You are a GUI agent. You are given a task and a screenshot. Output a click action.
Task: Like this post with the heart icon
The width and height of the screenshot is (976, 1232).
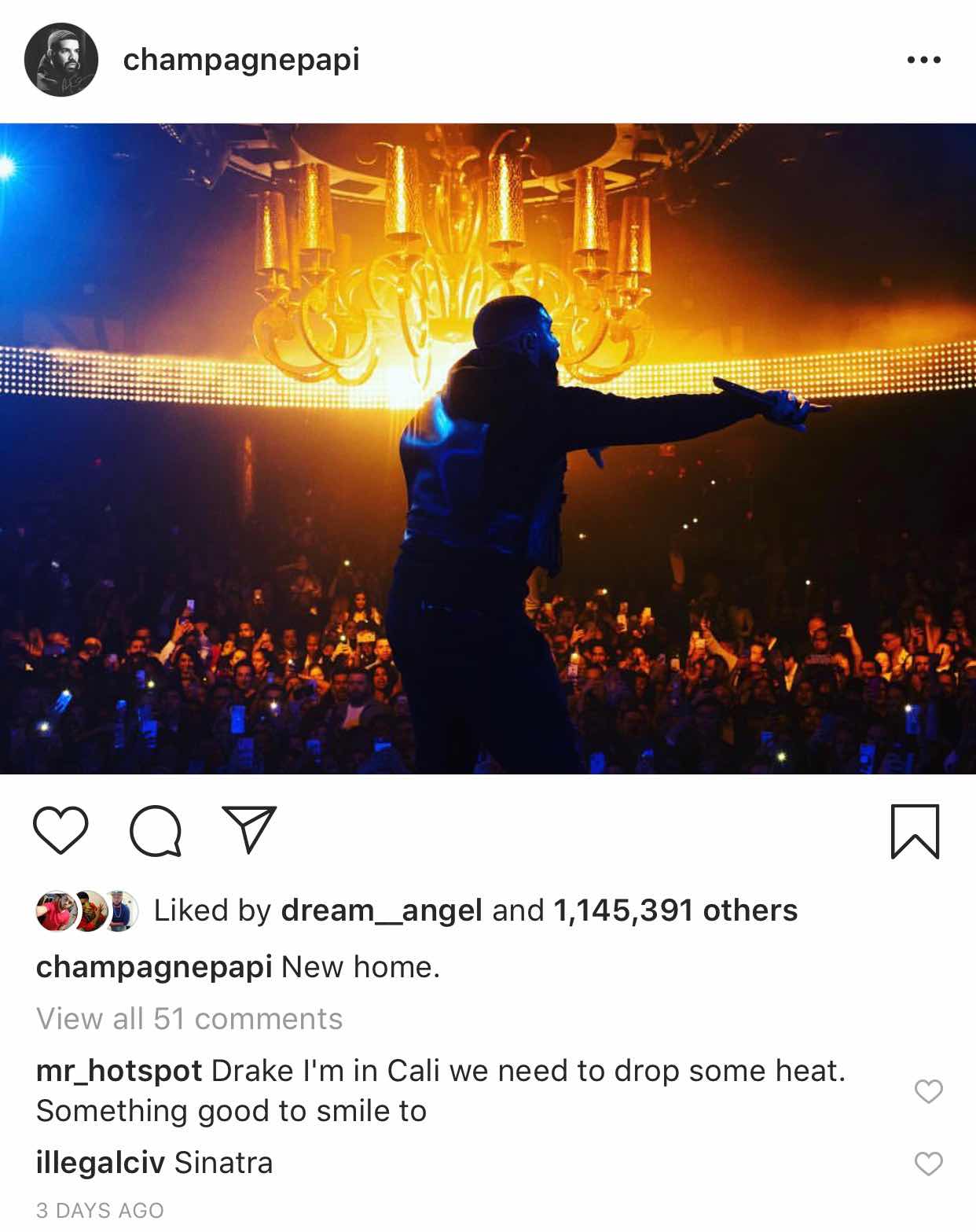61,831
